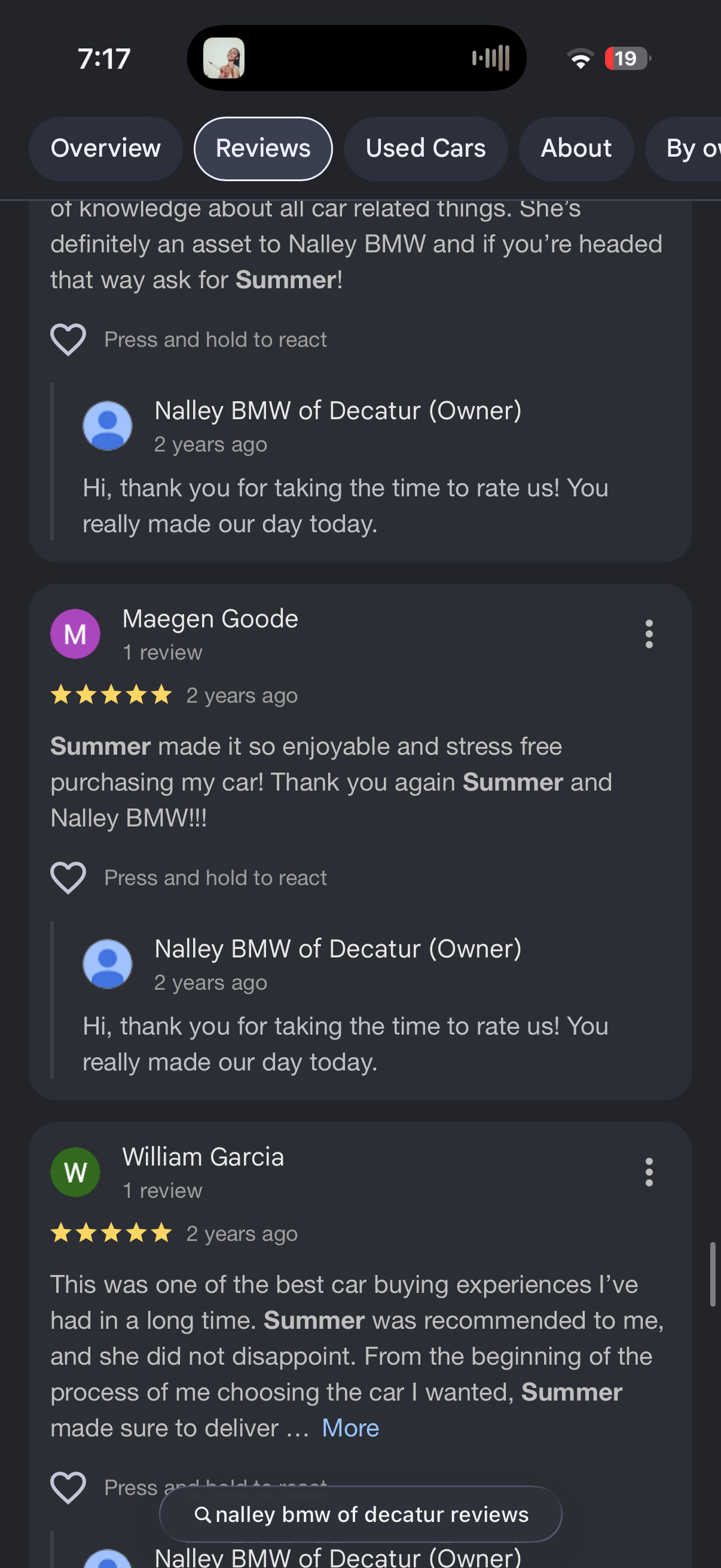The width and height of the screenshot is (721, 1568).
Task: Tap the media app thumbnail in the Dynamic Island
Action: click(x=224, y=58)
